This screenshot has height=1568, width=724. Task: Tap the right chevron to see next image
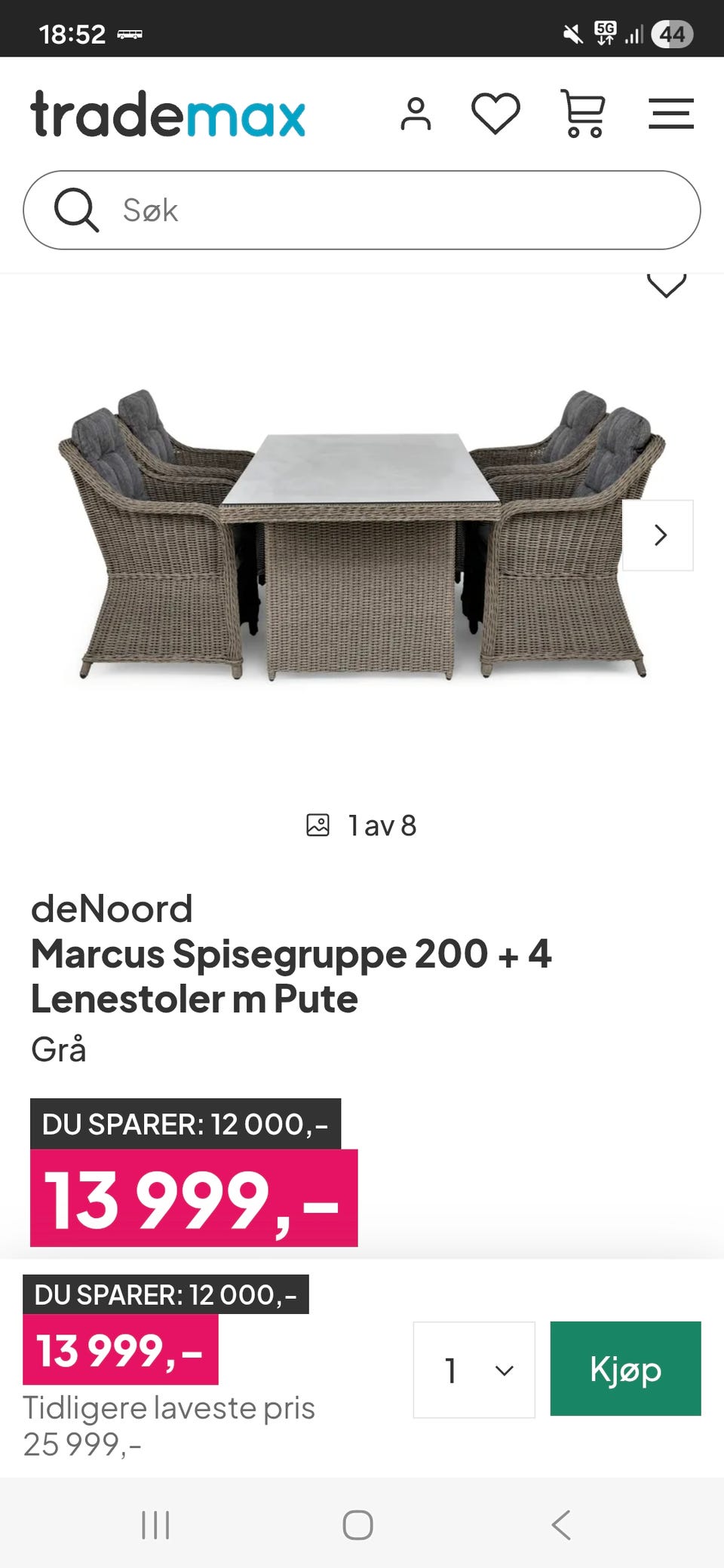point(660,534)
